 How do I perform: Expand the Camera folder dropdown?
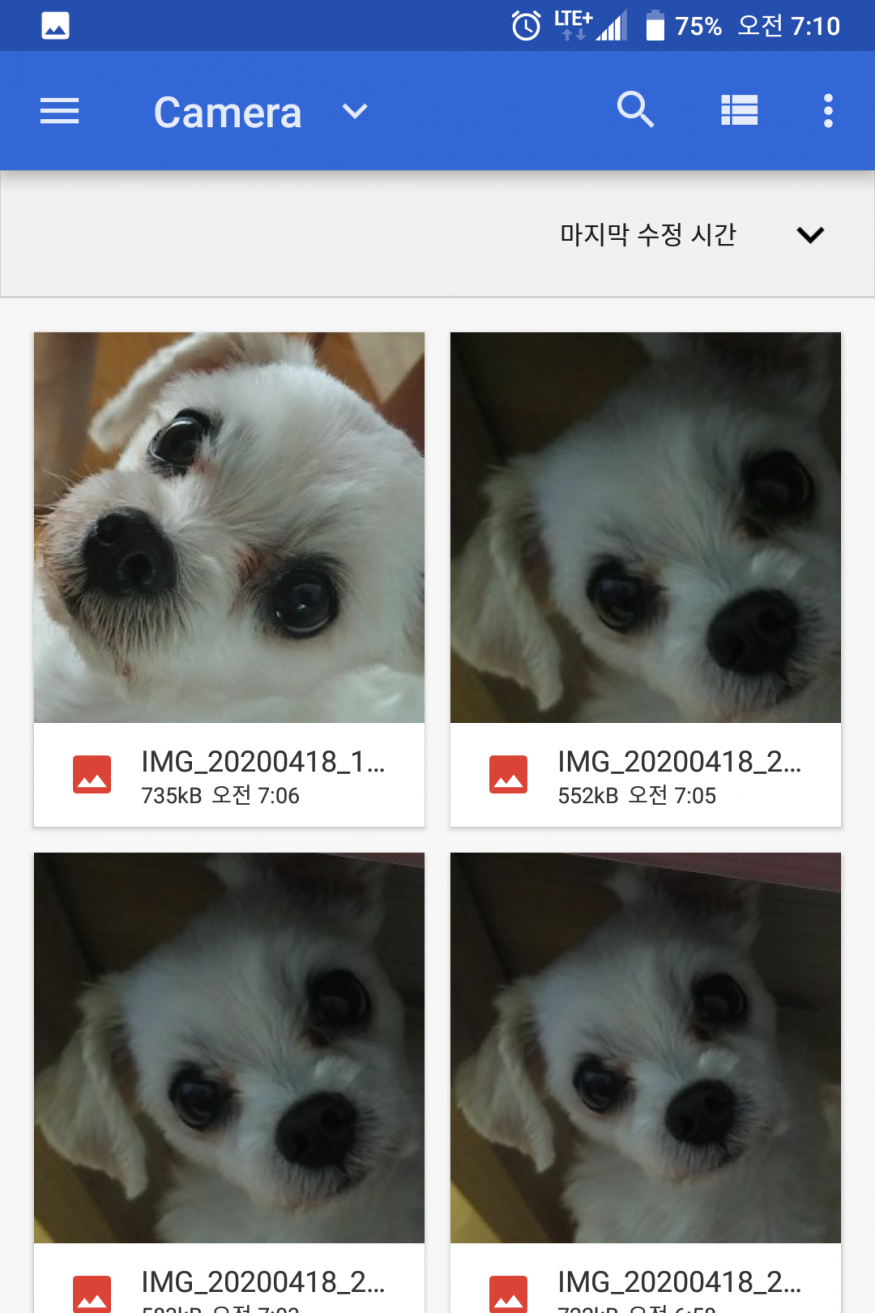(x=355, y=111)
